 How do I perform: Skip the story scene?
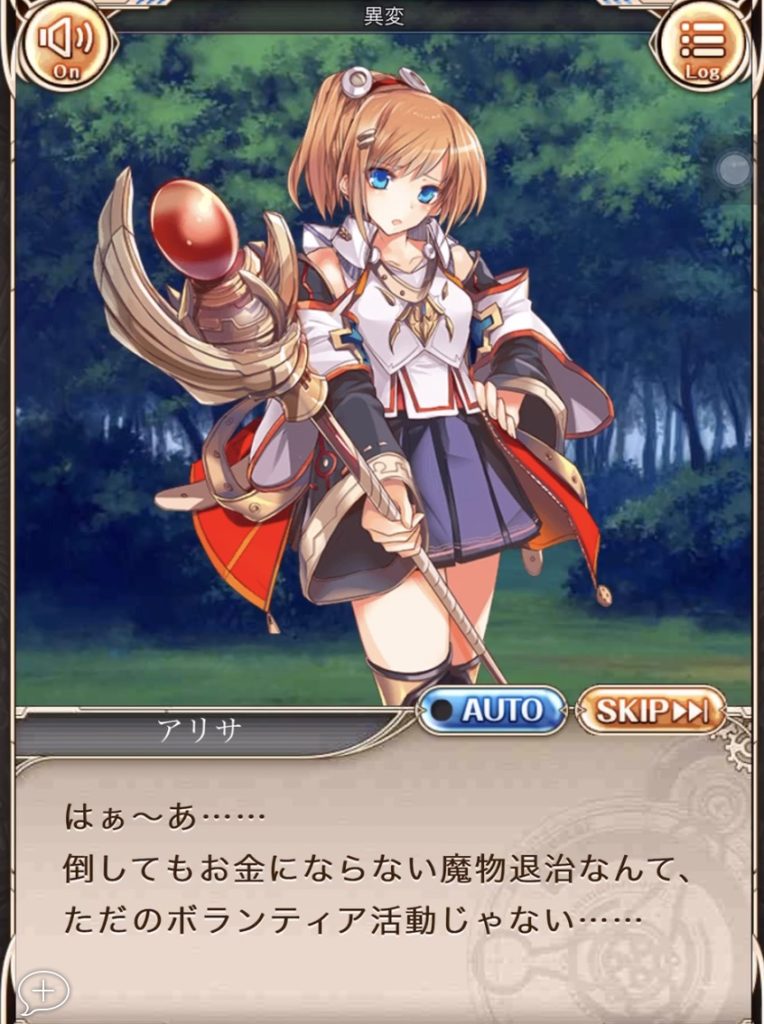click(x=651, y=711)
